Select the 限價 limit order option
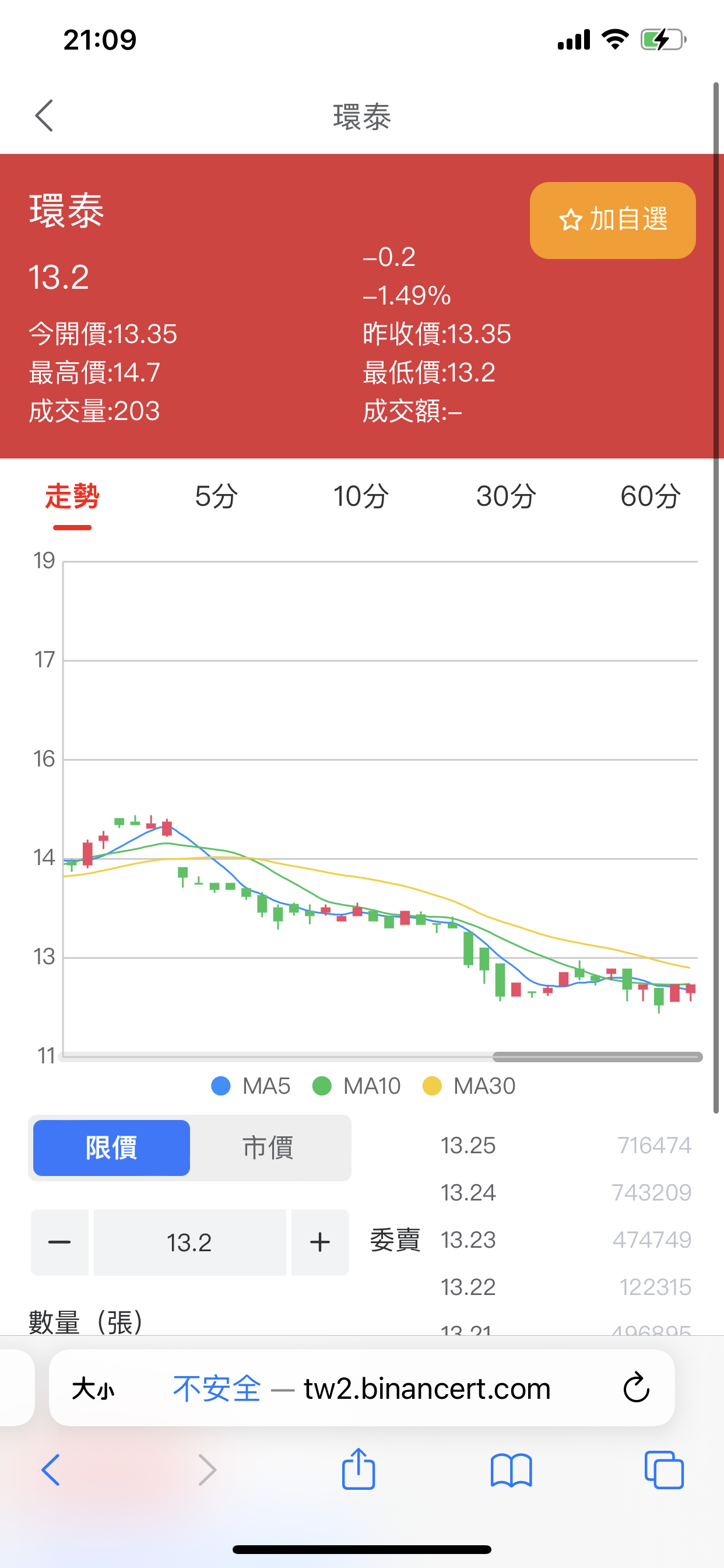The image size is (724, 1568). pyautogui.click(x=111, y=1147)
